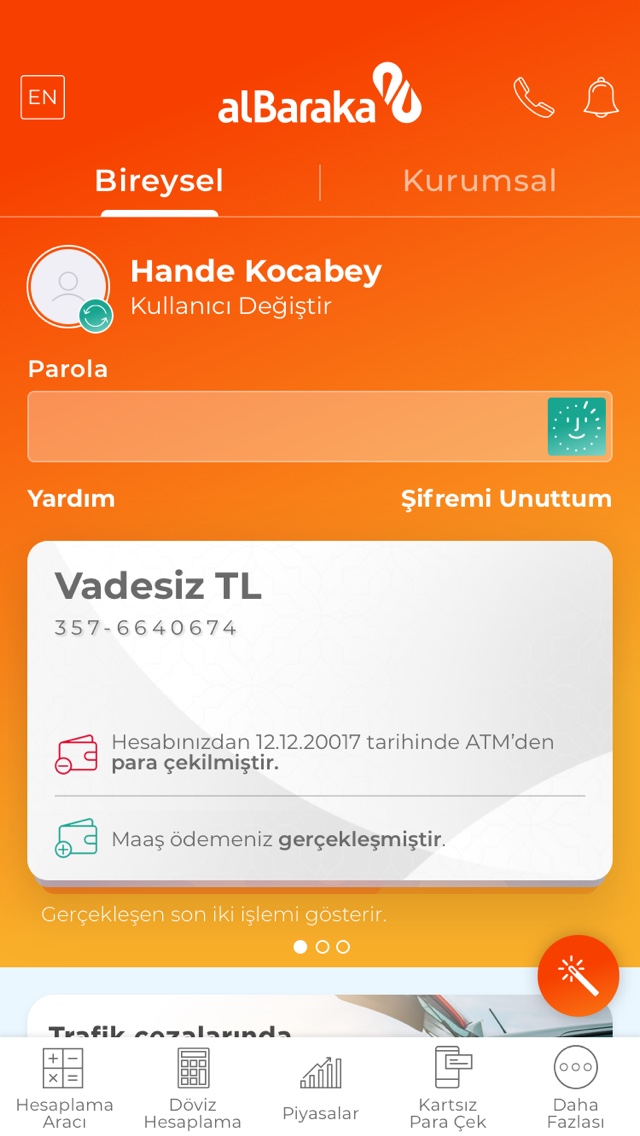640x1136 pixels.
Task: Open Yardım help link
Action: click(71, 498)
